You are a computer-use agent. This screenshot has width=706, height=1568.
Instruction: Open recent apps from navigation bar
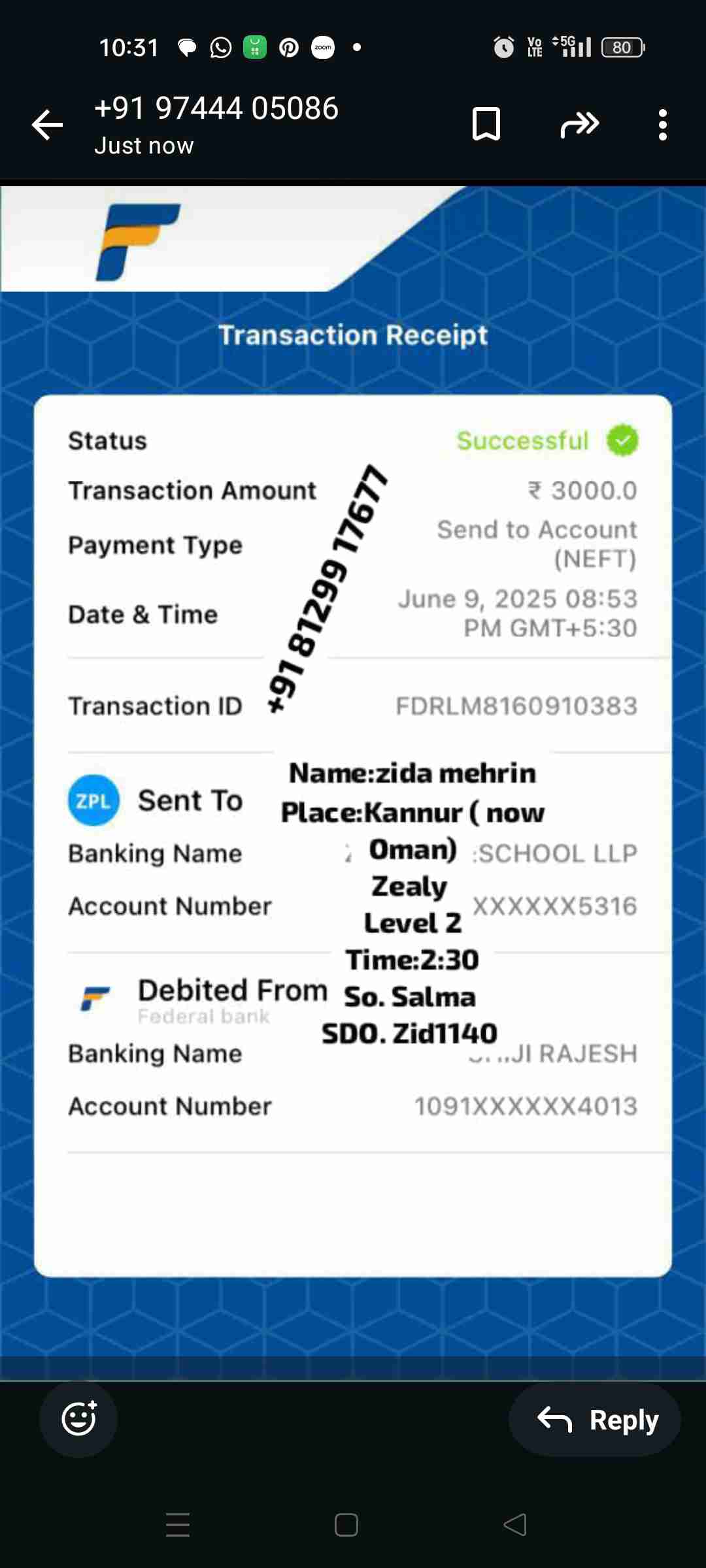pyautogui.click(x=178, y=1525)
